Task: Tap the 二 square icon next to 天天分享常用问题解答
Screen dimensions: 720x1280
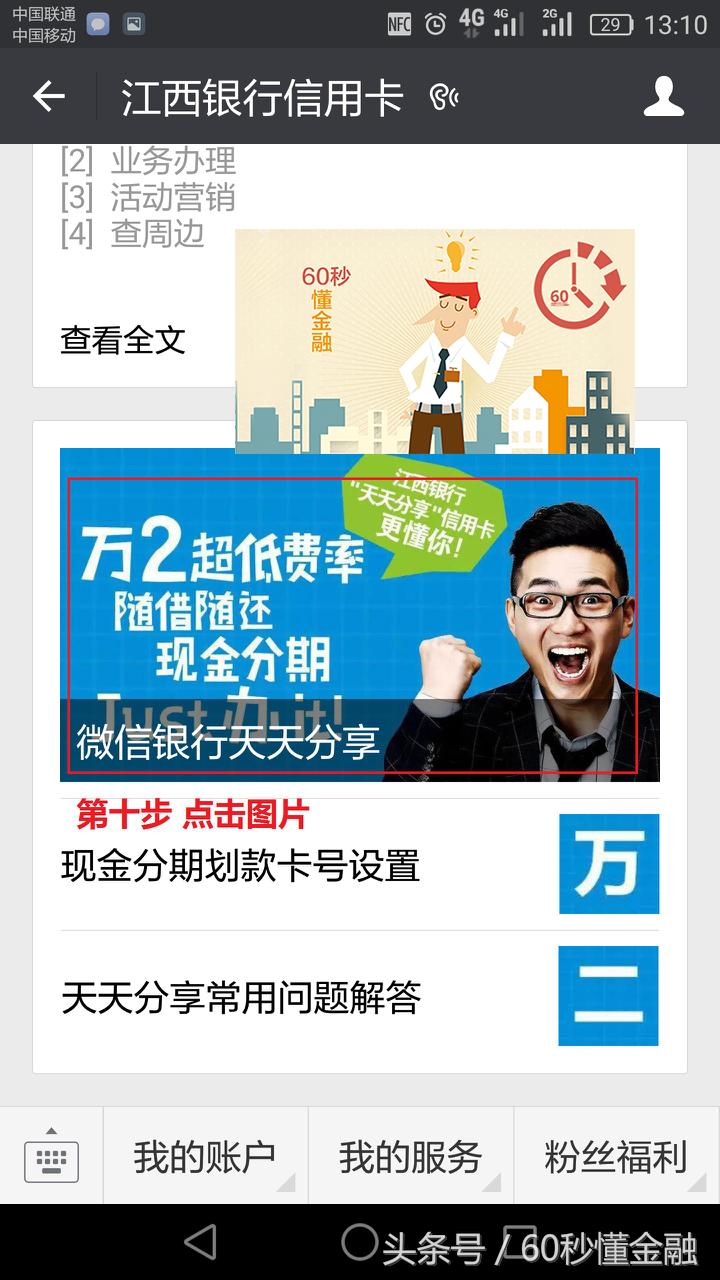Action: pos(608,996)
